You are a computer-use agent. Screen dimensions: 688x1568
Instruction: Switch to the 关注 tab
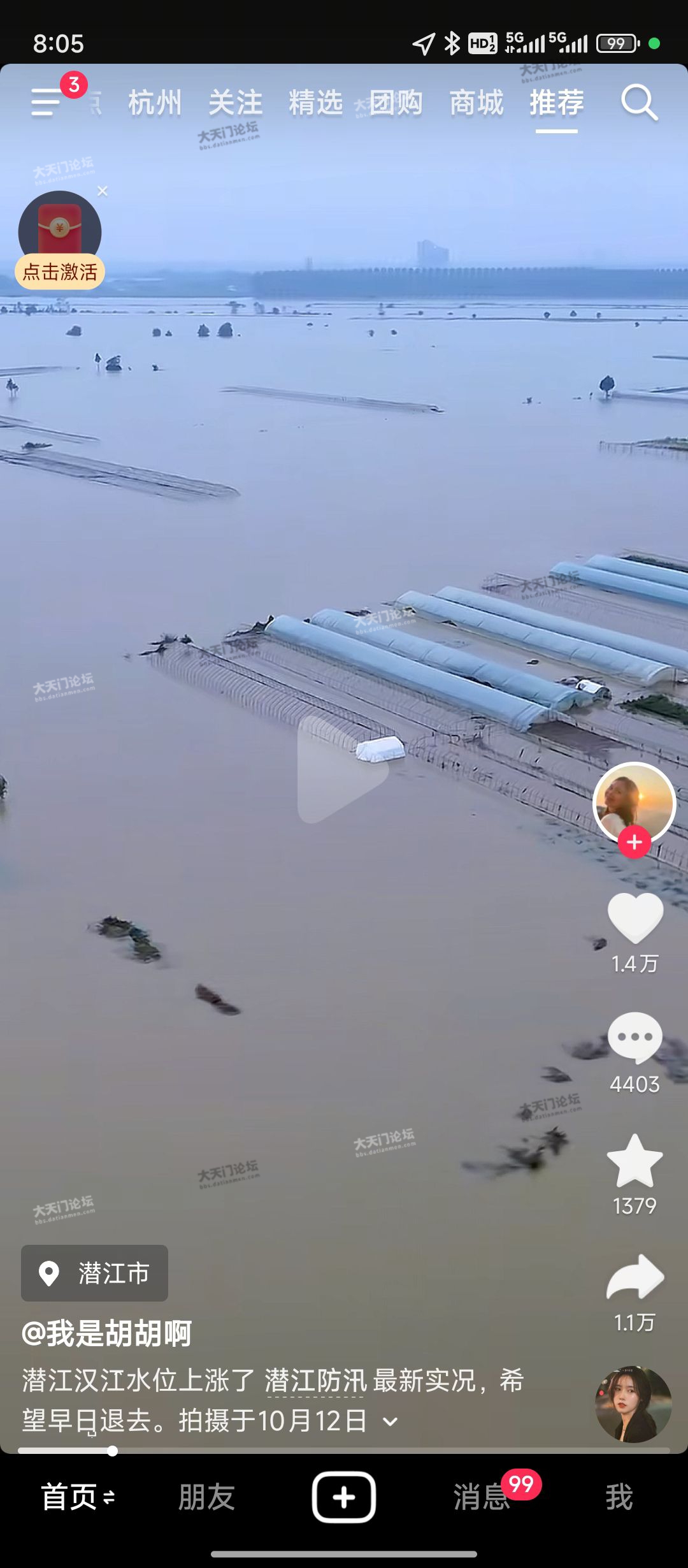click(236, 103)
